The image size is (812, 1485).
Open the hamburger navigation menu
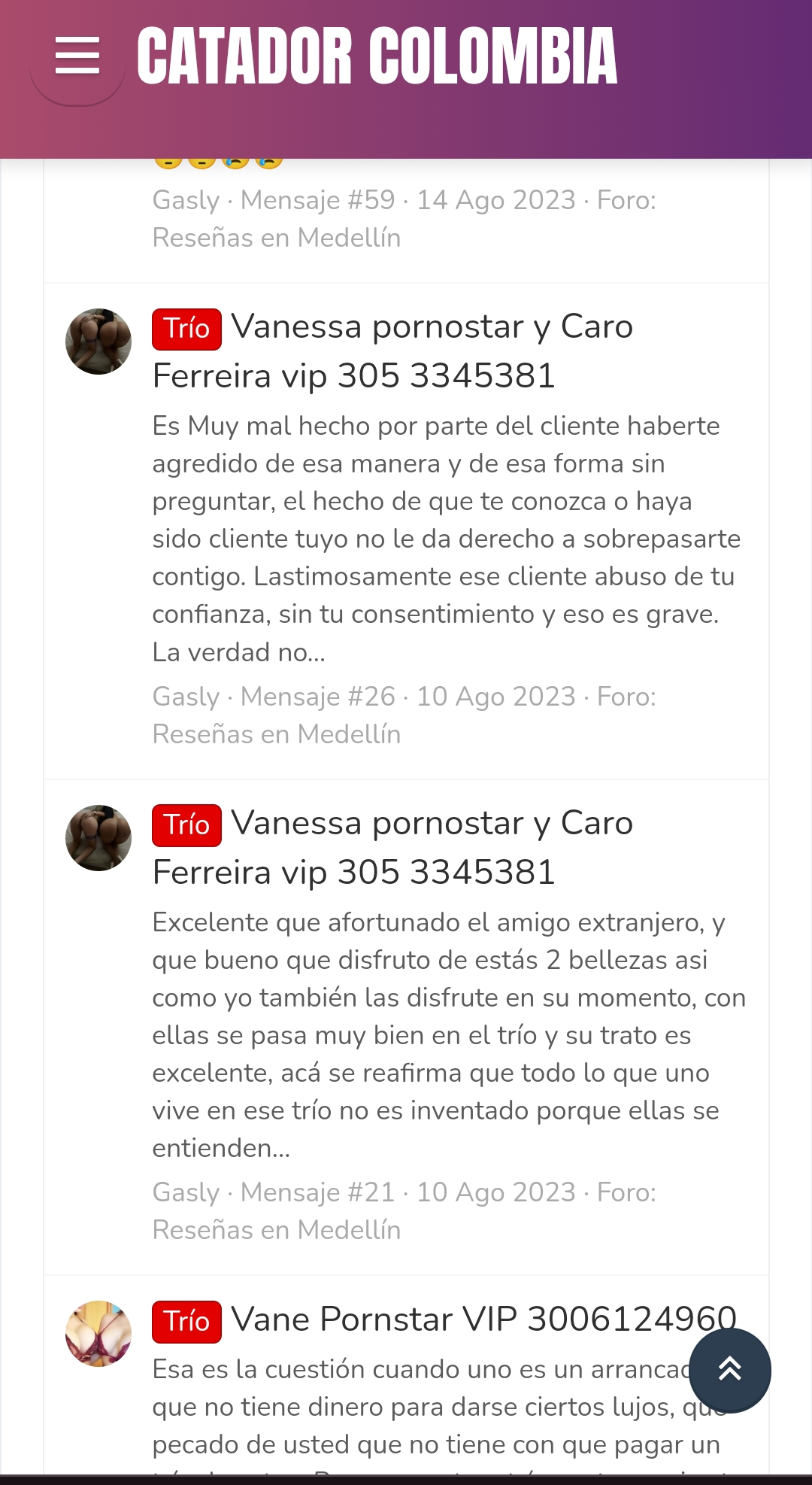pos(77,56)
